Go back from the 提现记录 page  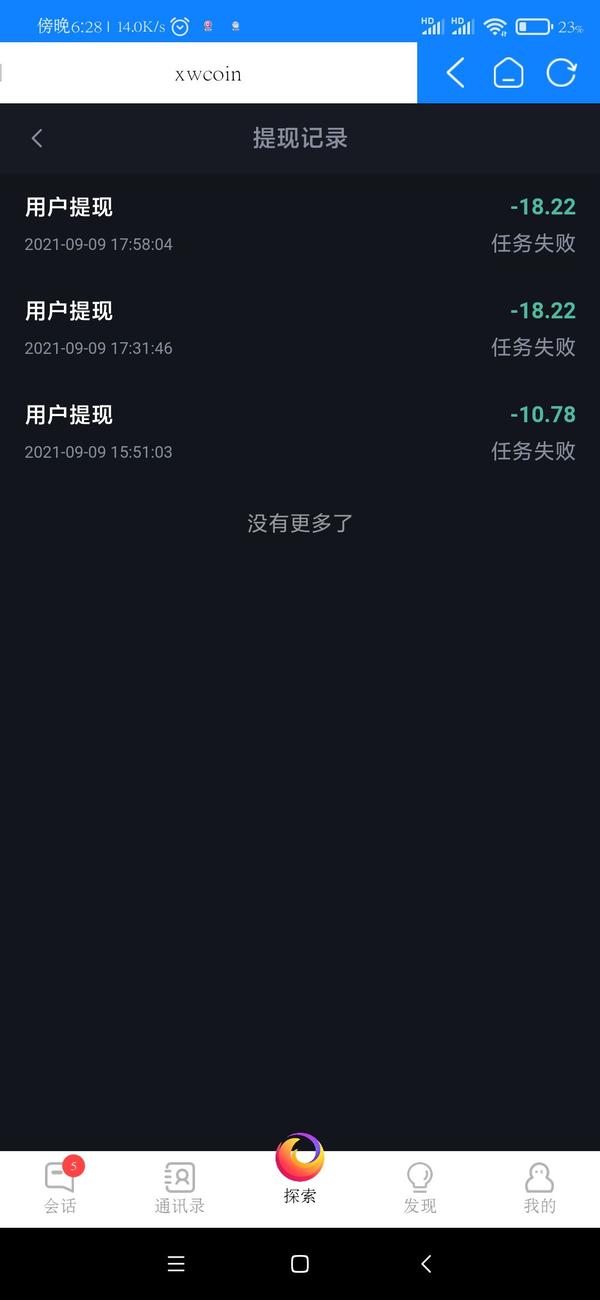coord(37,139)
